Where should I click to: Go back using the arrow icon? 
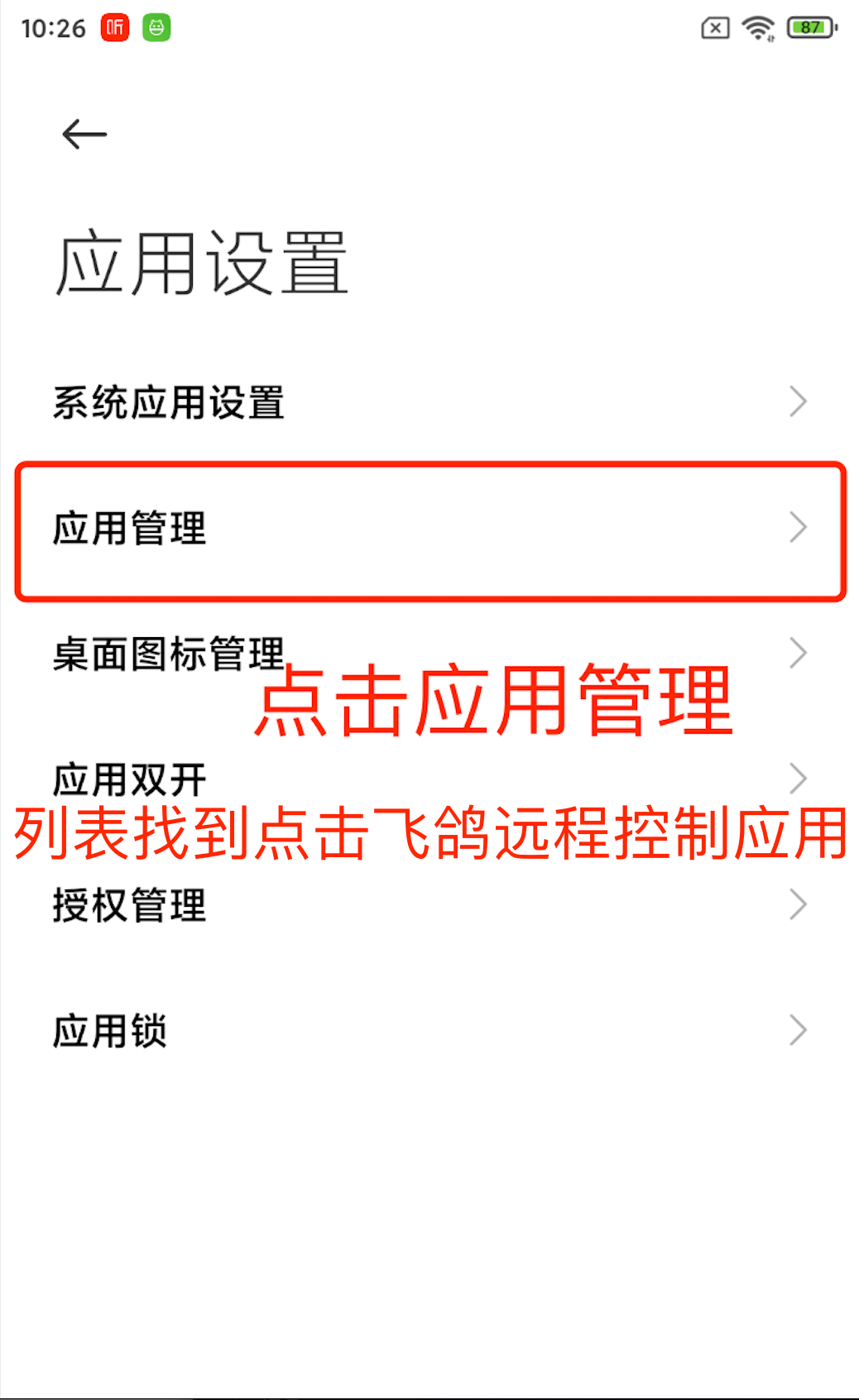[84, 134]
